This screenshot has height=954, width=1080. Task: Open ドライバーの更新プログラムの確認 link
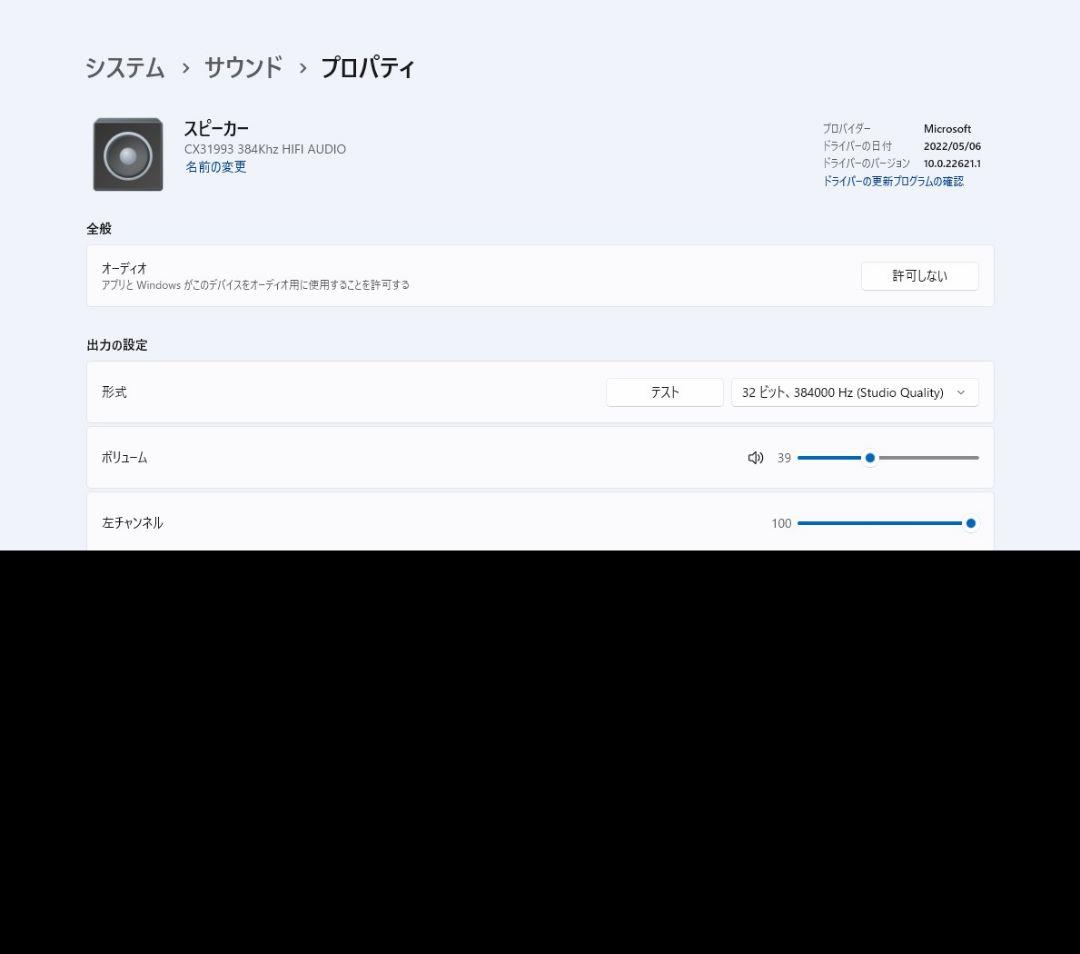click(893, 181)
